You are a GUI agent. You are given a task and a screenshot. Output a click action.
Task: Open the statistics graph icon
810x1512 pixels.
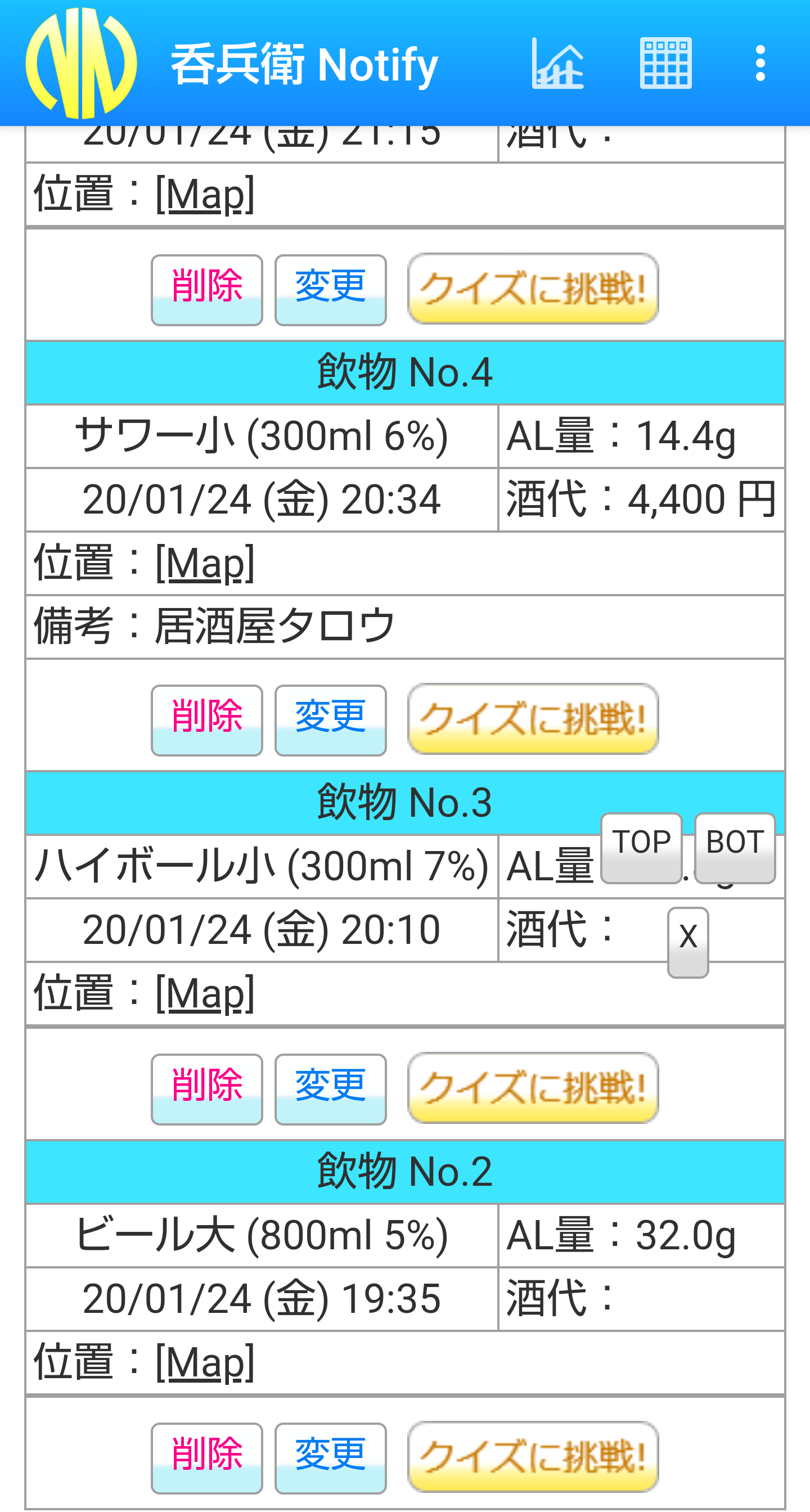coord(557,64)
